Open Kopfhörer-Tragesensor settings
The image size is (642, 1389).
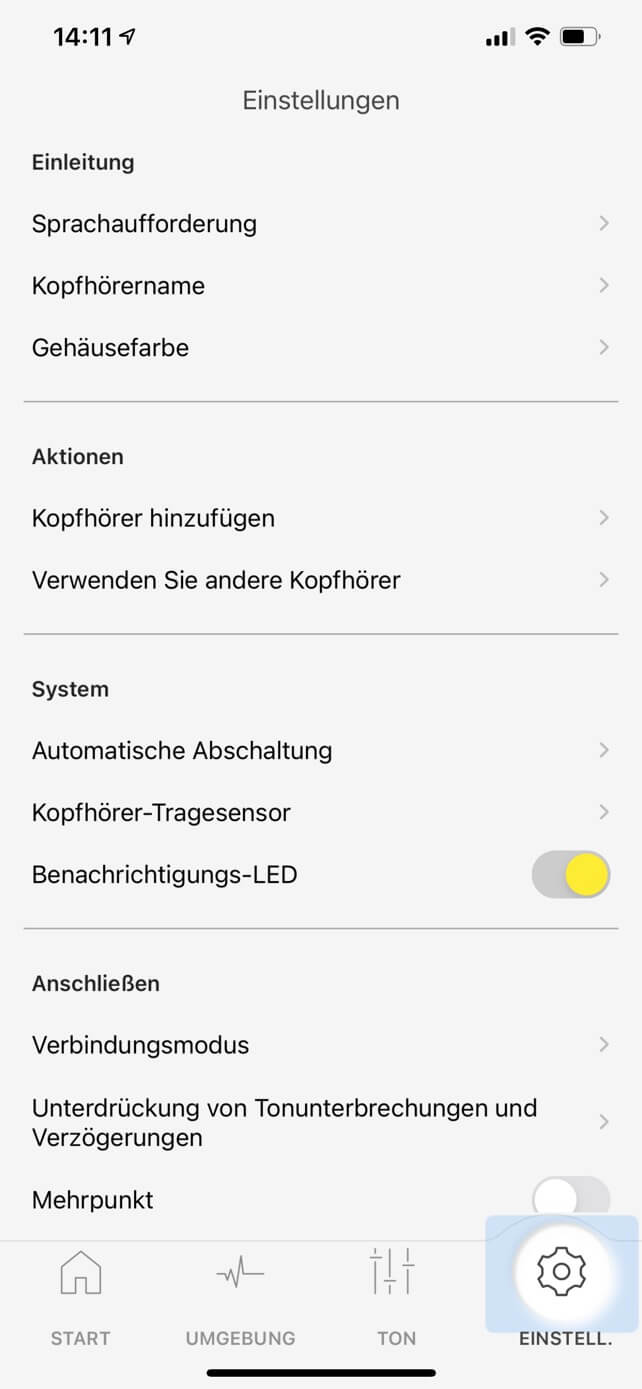coord(320,813)
